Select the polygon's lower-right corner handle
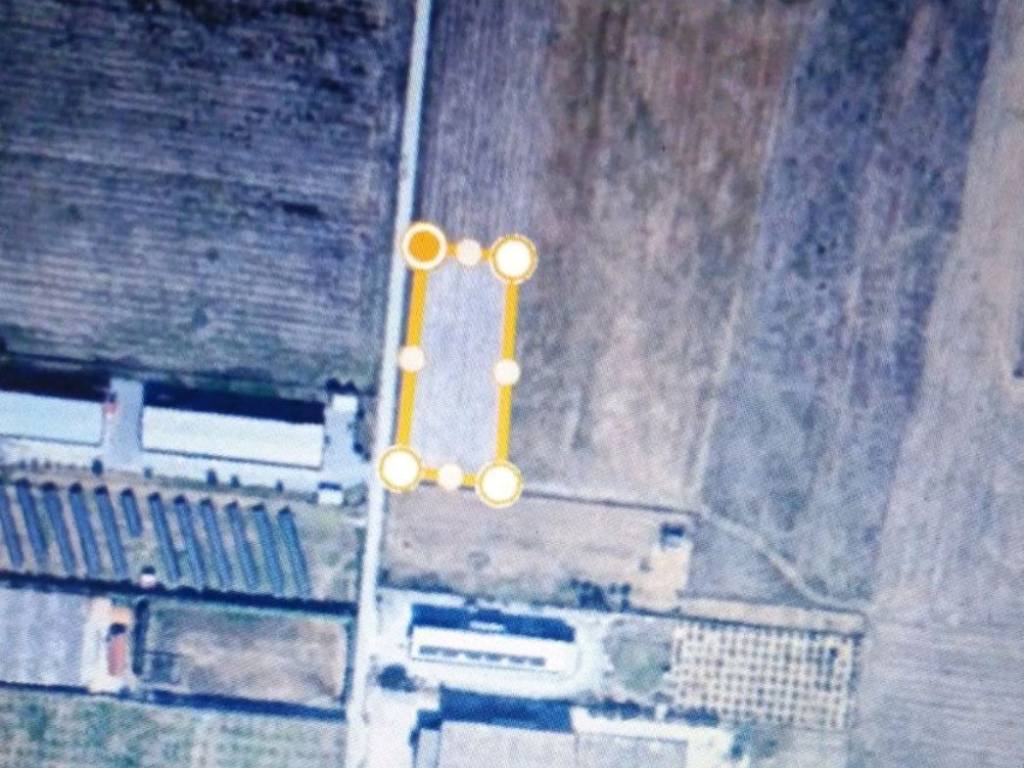The width and height of the screenshot is (1024, 768). click(x=499, y=484)
